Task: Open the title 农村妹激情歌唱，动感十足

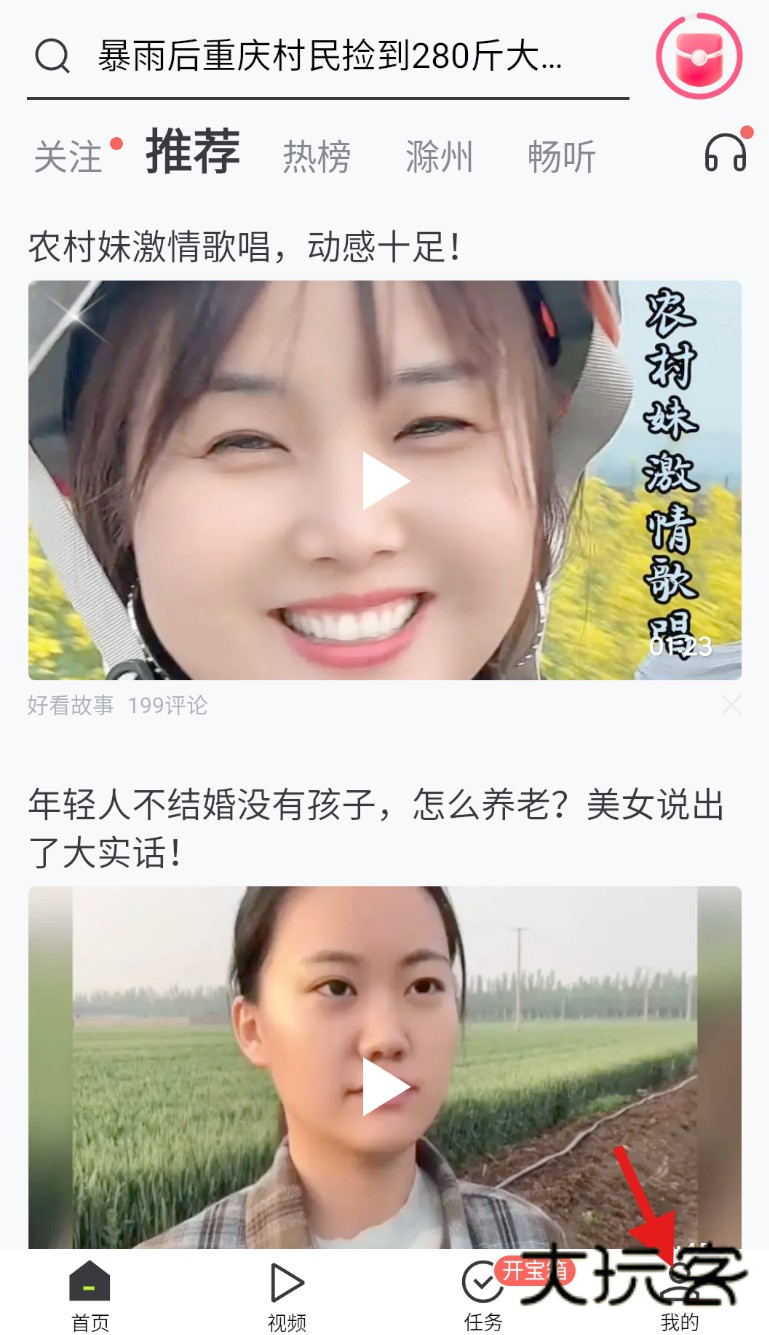Action: pos(245,247)
